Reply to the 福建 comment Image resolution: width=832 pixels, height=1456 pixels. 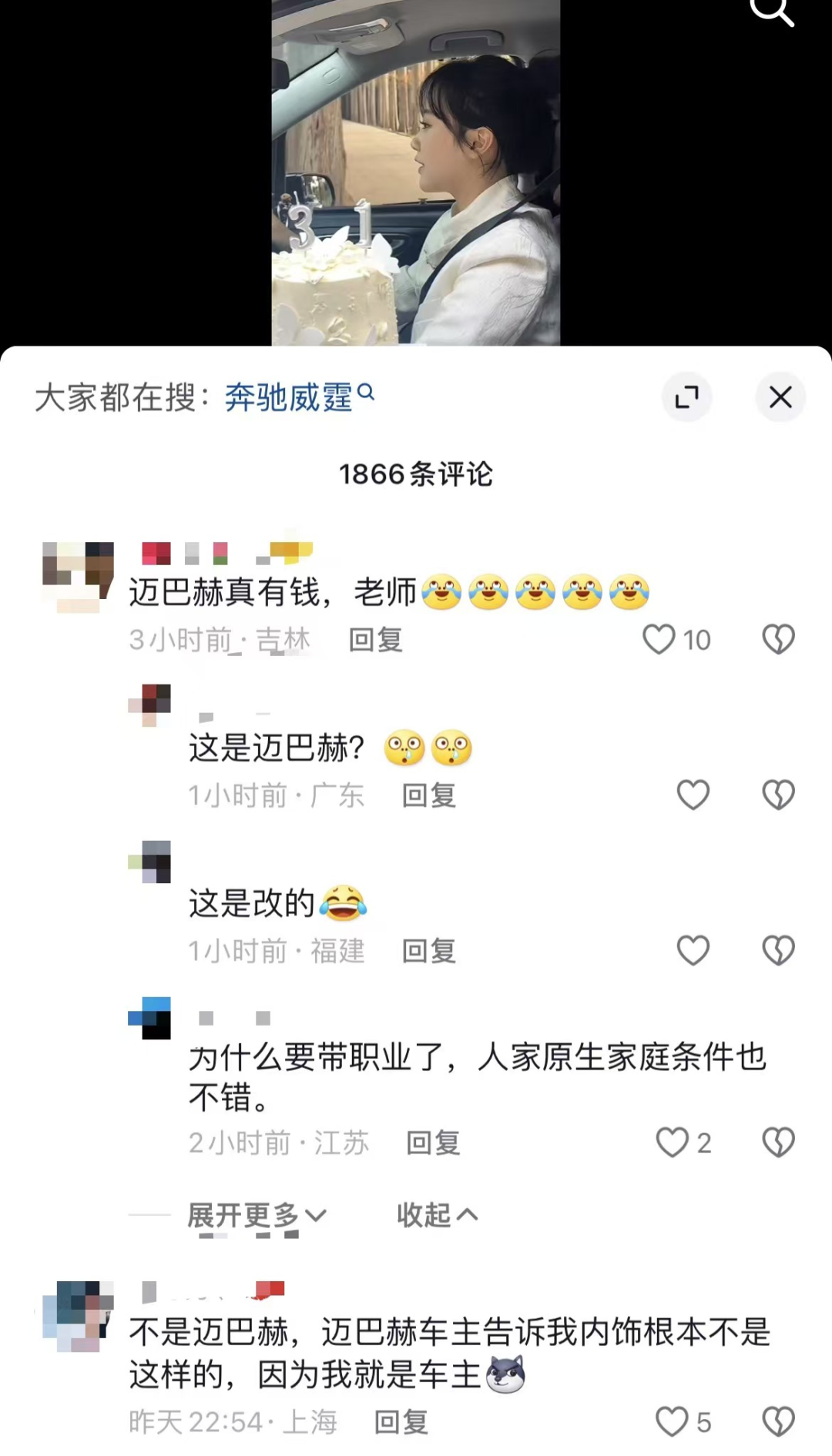point(429,951)
